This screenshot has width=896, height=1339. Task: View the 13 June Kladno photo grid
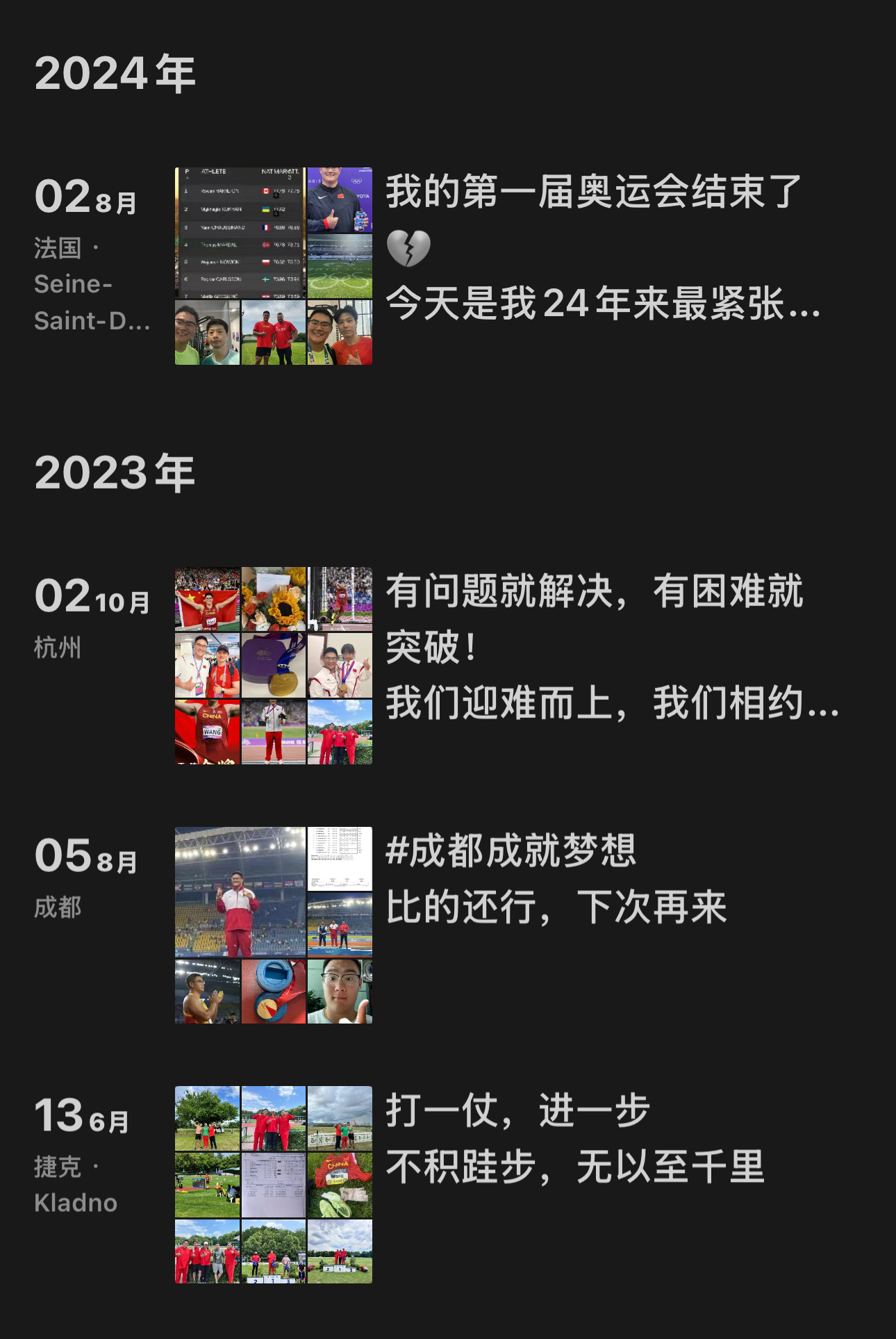pos(273,1184)
